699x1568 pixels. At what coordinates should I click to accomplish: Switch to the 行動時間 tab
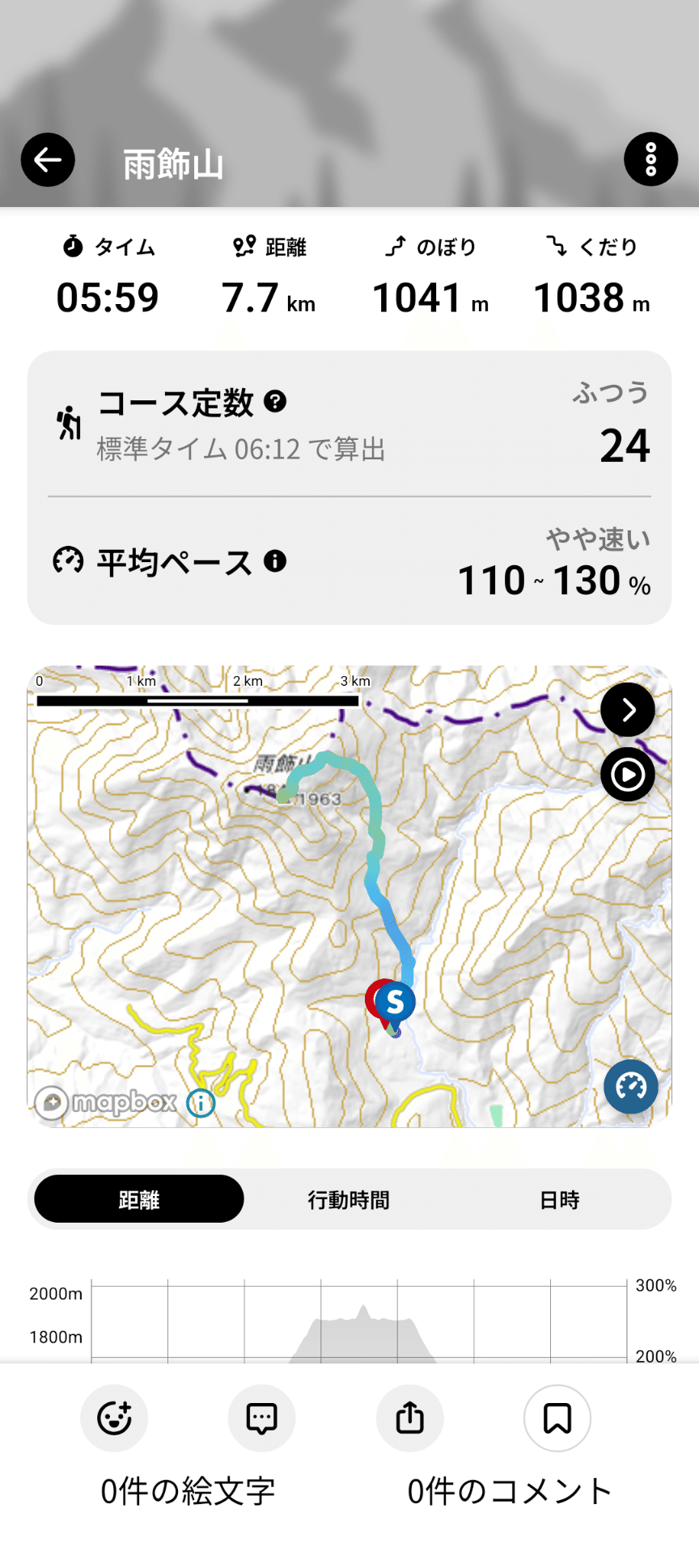click(349, 1199)
